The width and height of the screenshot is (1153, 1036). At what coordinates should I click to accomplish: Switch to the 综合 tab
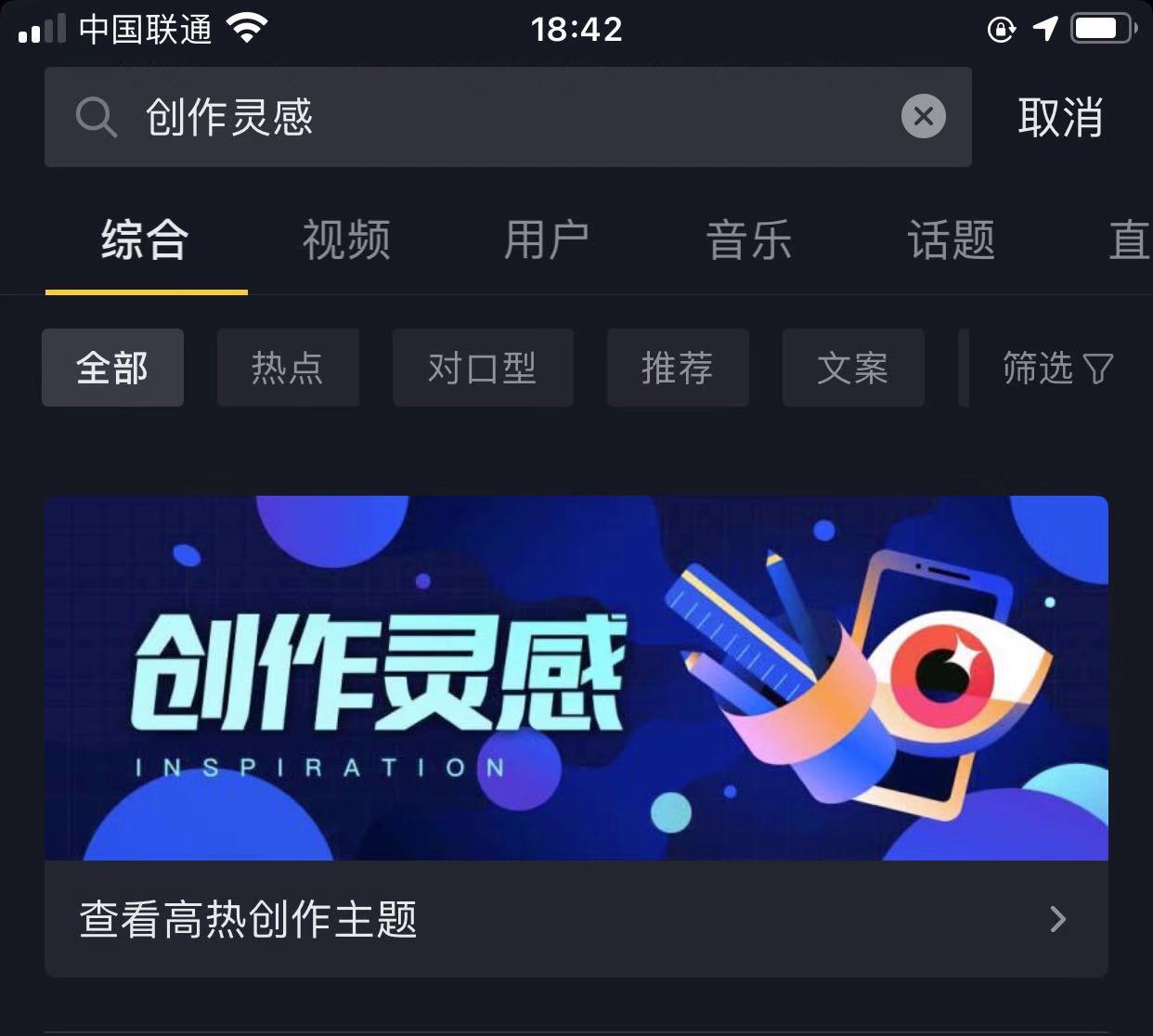[x=146, y=240]
